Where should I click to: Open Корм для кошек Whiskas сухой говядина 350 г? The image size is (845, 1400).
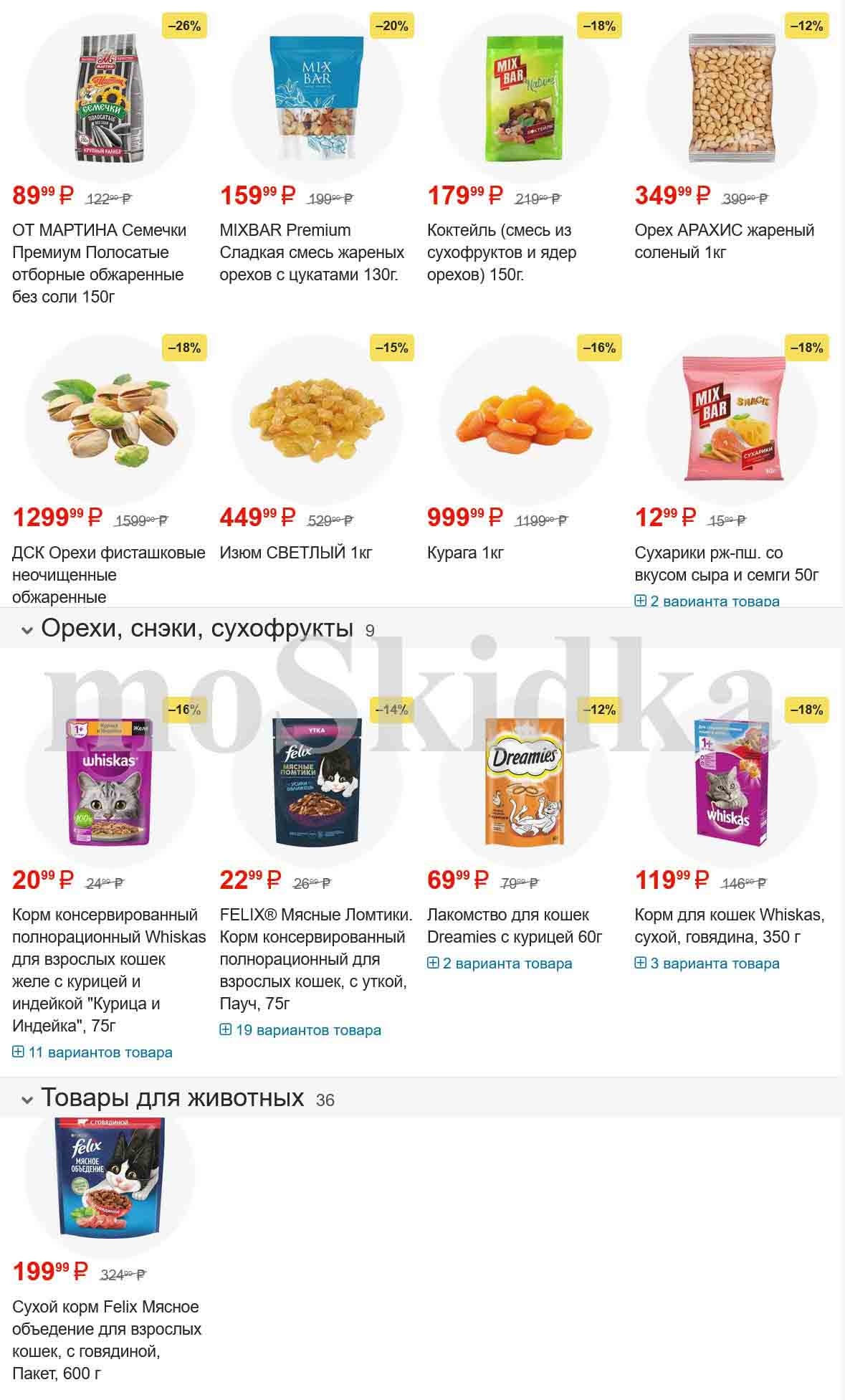tap(729, 925)
